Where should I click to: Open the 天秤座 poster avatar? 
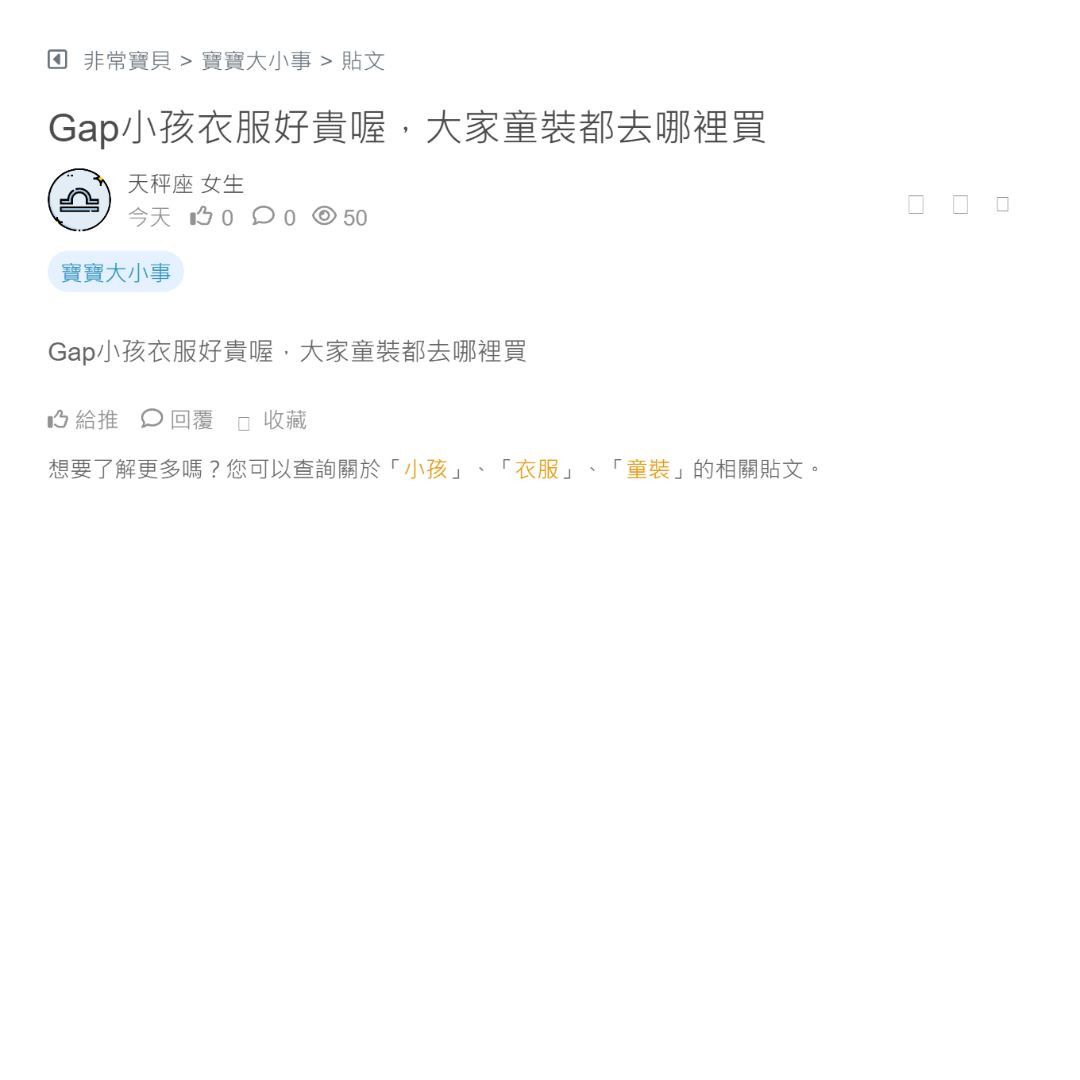click(79, 200)
